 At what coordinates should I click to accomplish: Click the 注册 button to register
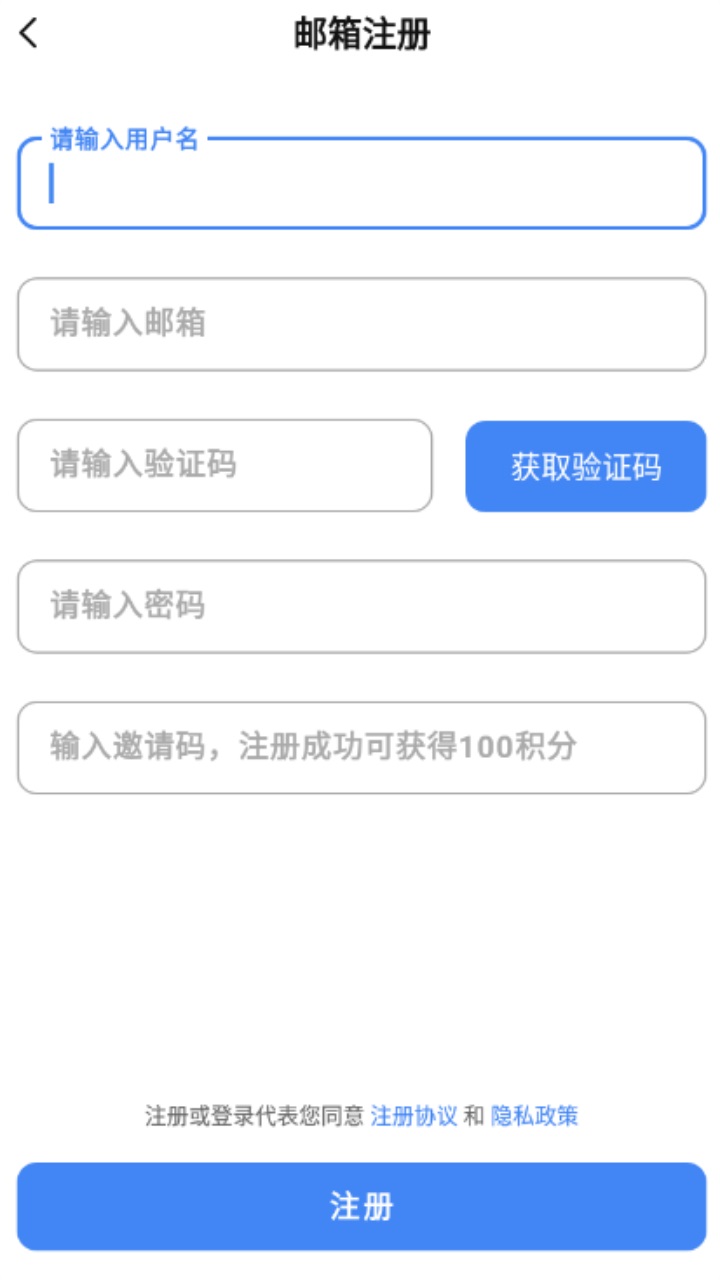click(360, 1206)
